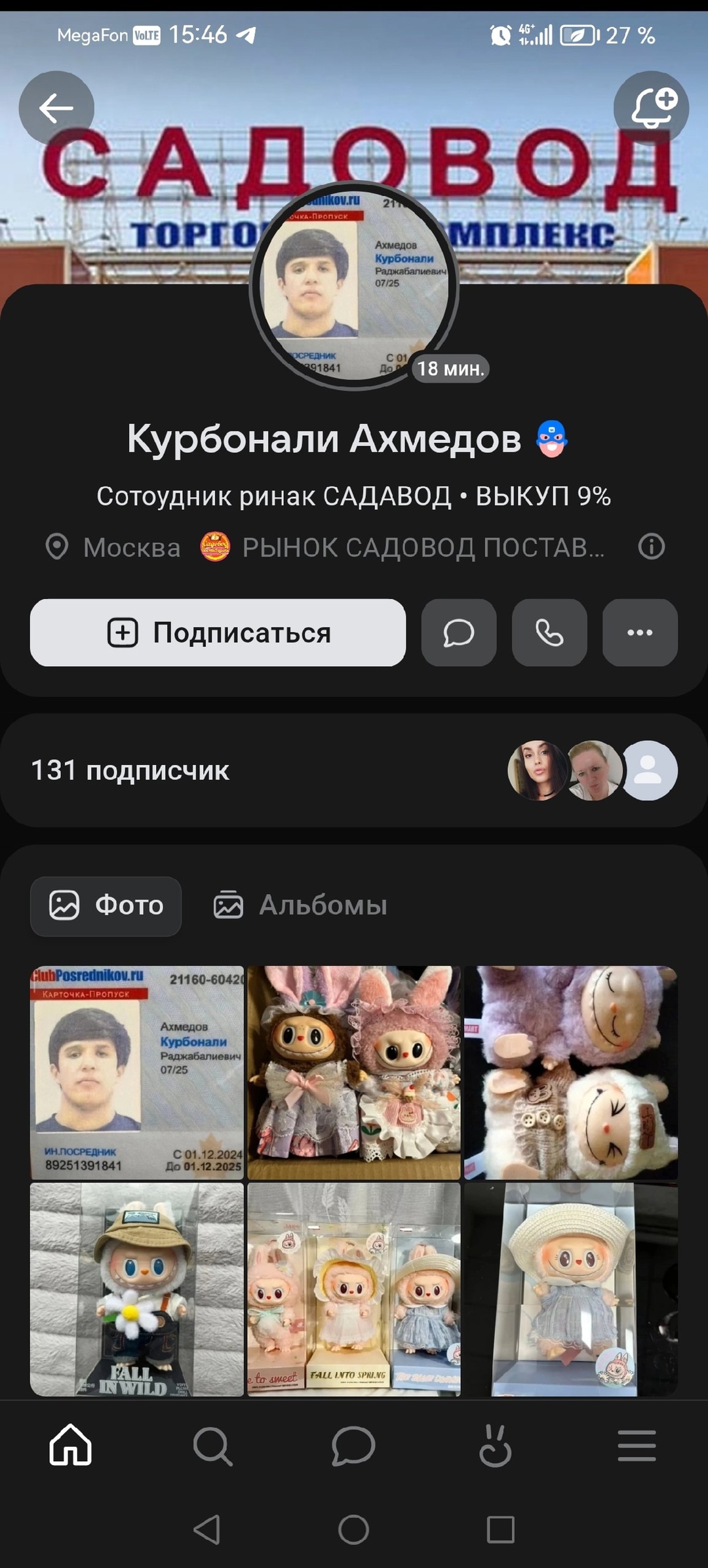
Task: Select the Фото tab
Action: tap(106, 906)
